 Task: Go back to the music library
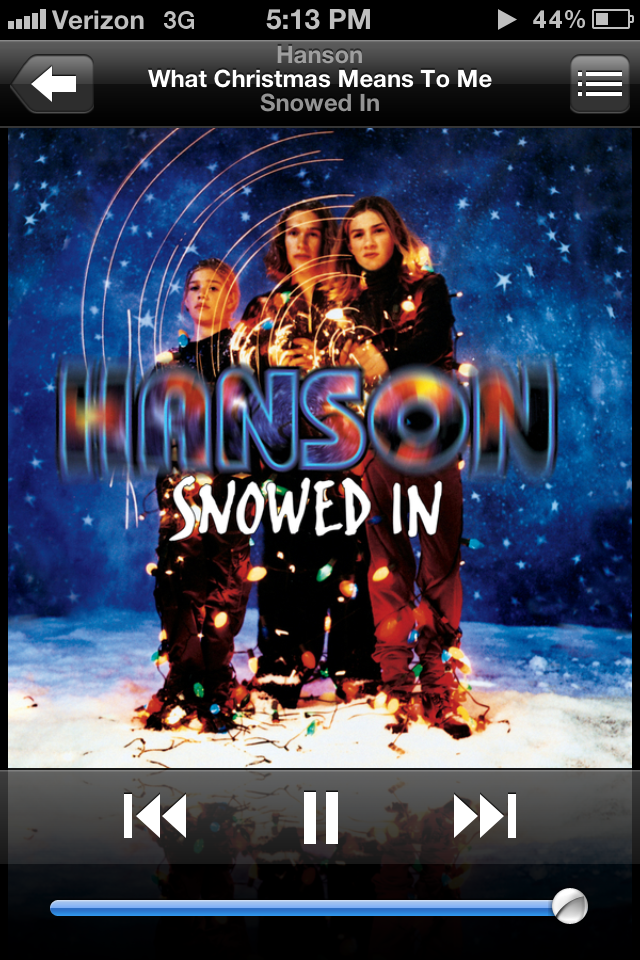pyautogui.click(x=53, y=84)
